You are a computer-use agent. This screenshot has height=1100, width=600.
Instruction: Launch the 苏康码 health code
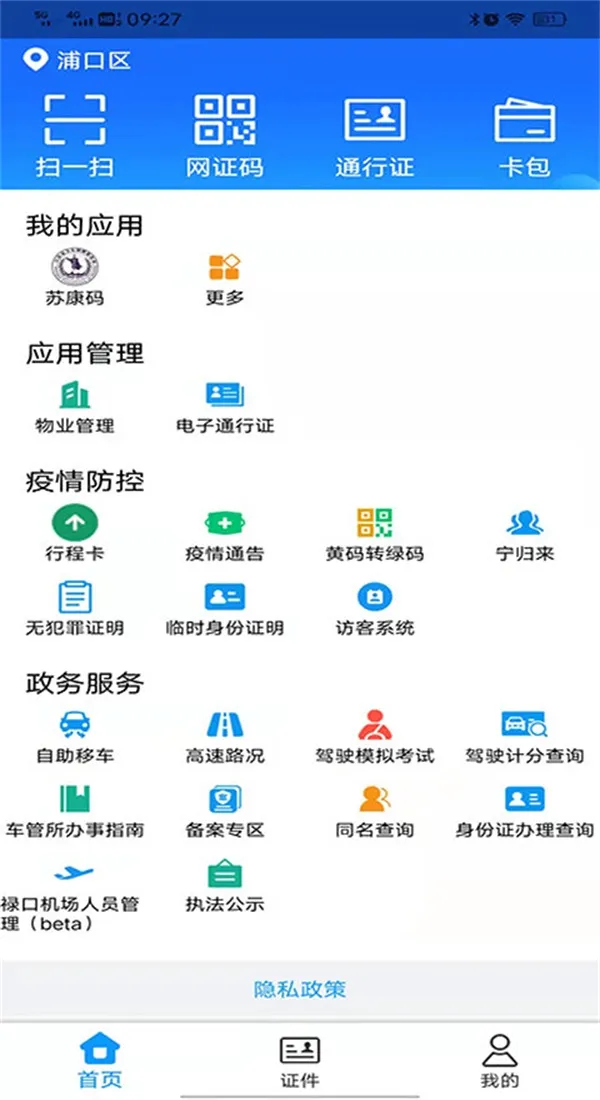[x=75, y=278]
